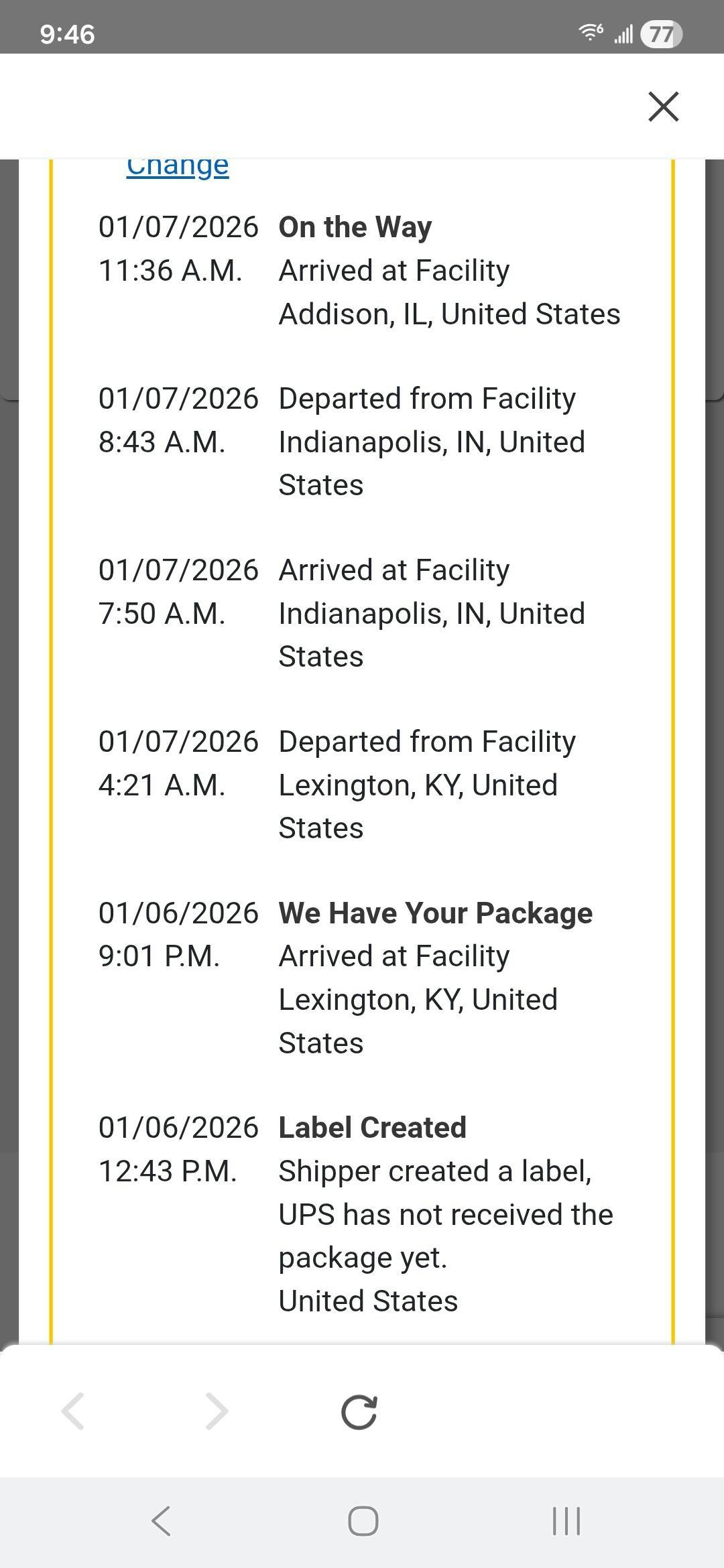
Task: Go to the home screen
Action: 363,1521
